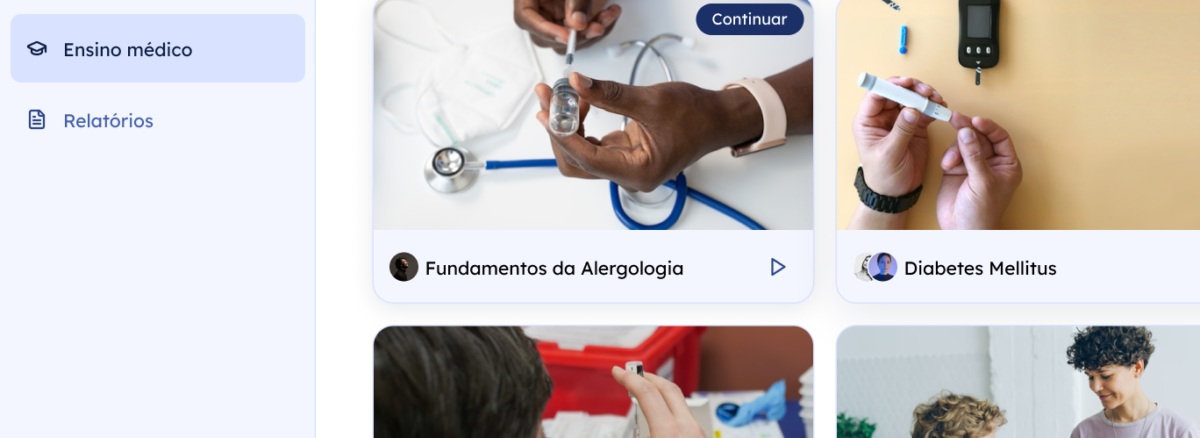The image size is (1200, 438).
Task: Play the Fundamentos da Alergologia course
Action: (x=777, y=267)
